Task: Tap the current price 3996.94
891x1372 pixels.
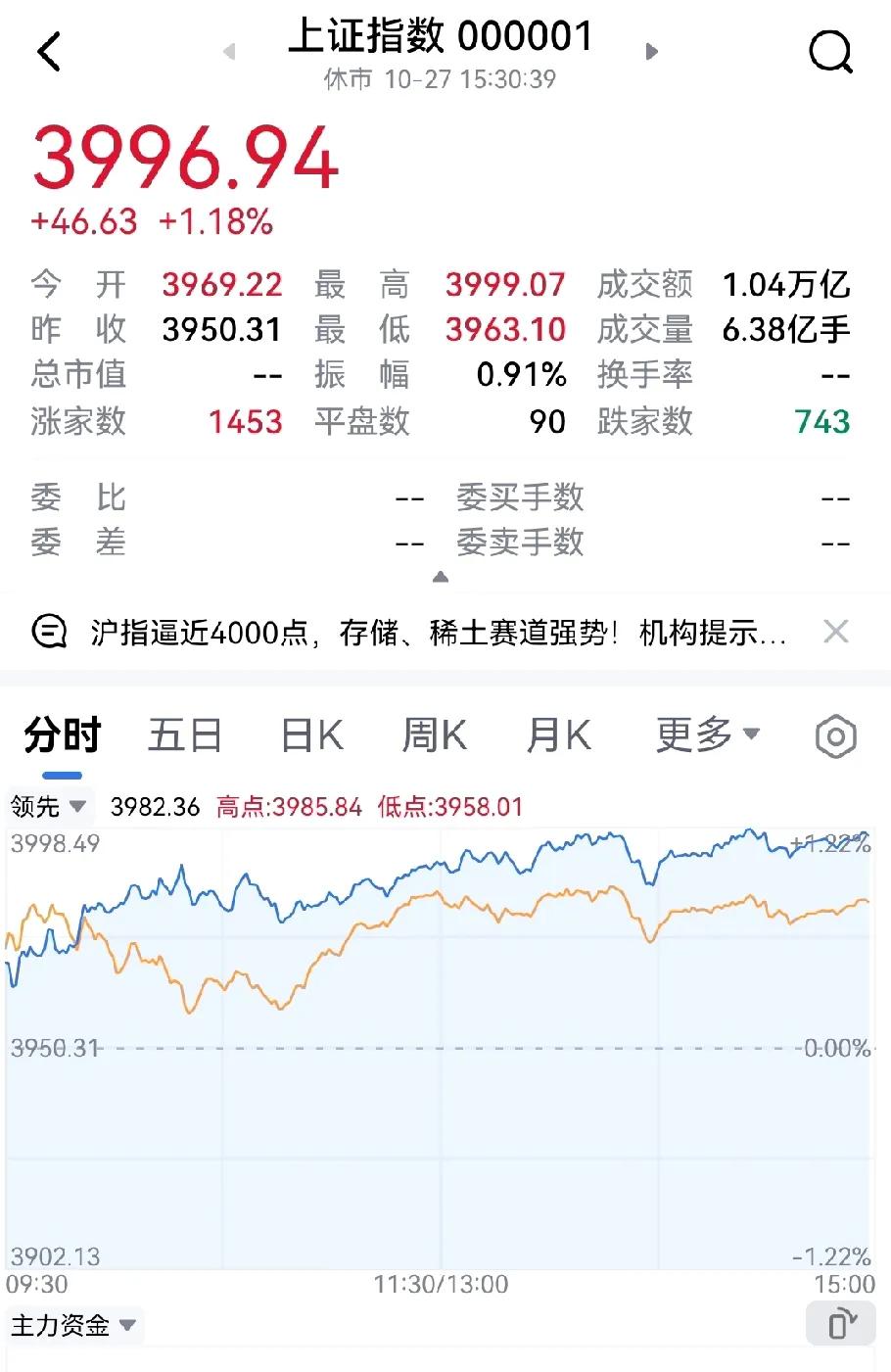Action: 186,160
